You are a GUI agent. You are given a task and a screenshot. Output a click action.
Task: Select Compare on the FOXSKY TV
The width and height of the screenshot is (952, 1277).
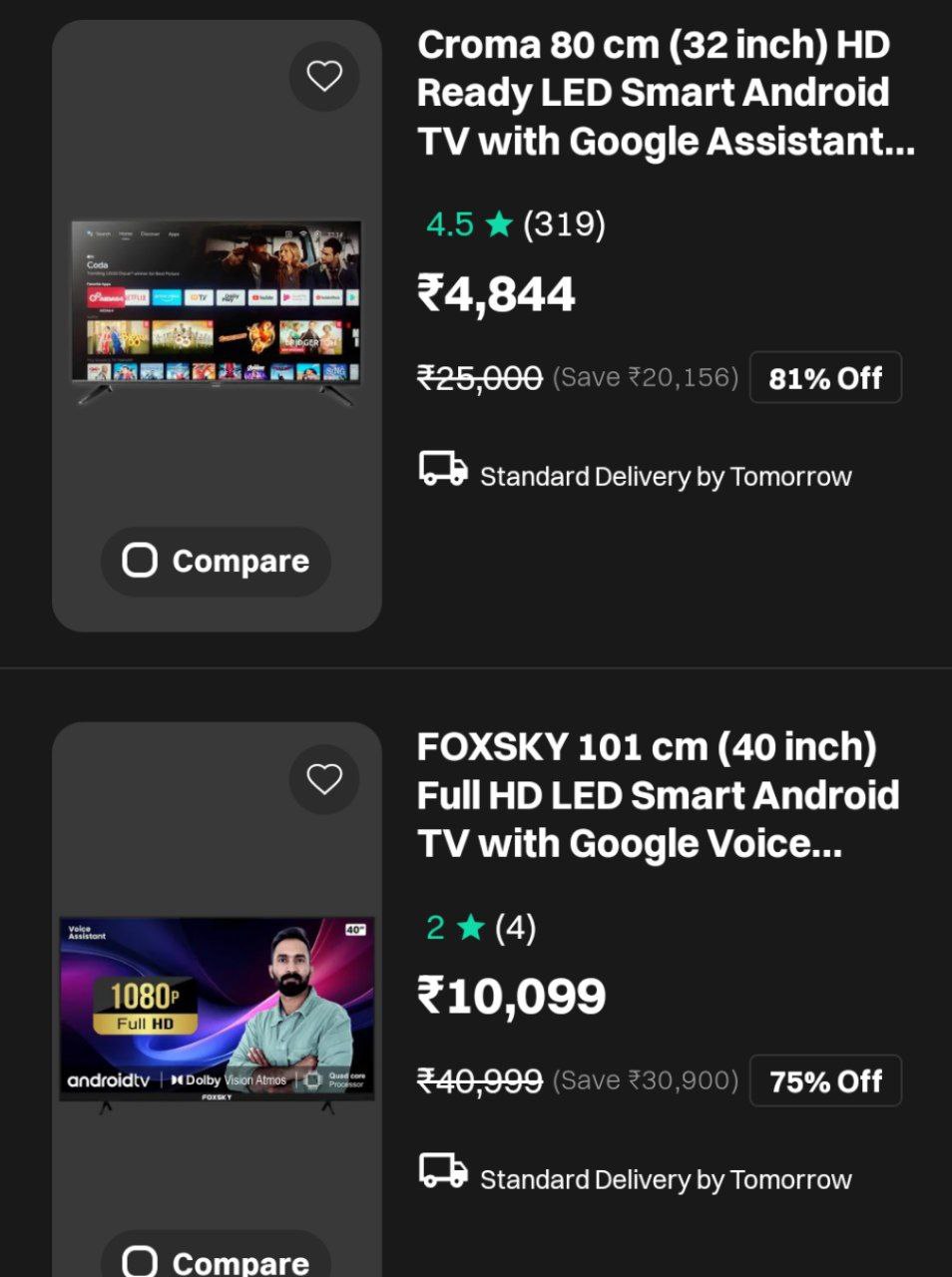[141, 1260]
